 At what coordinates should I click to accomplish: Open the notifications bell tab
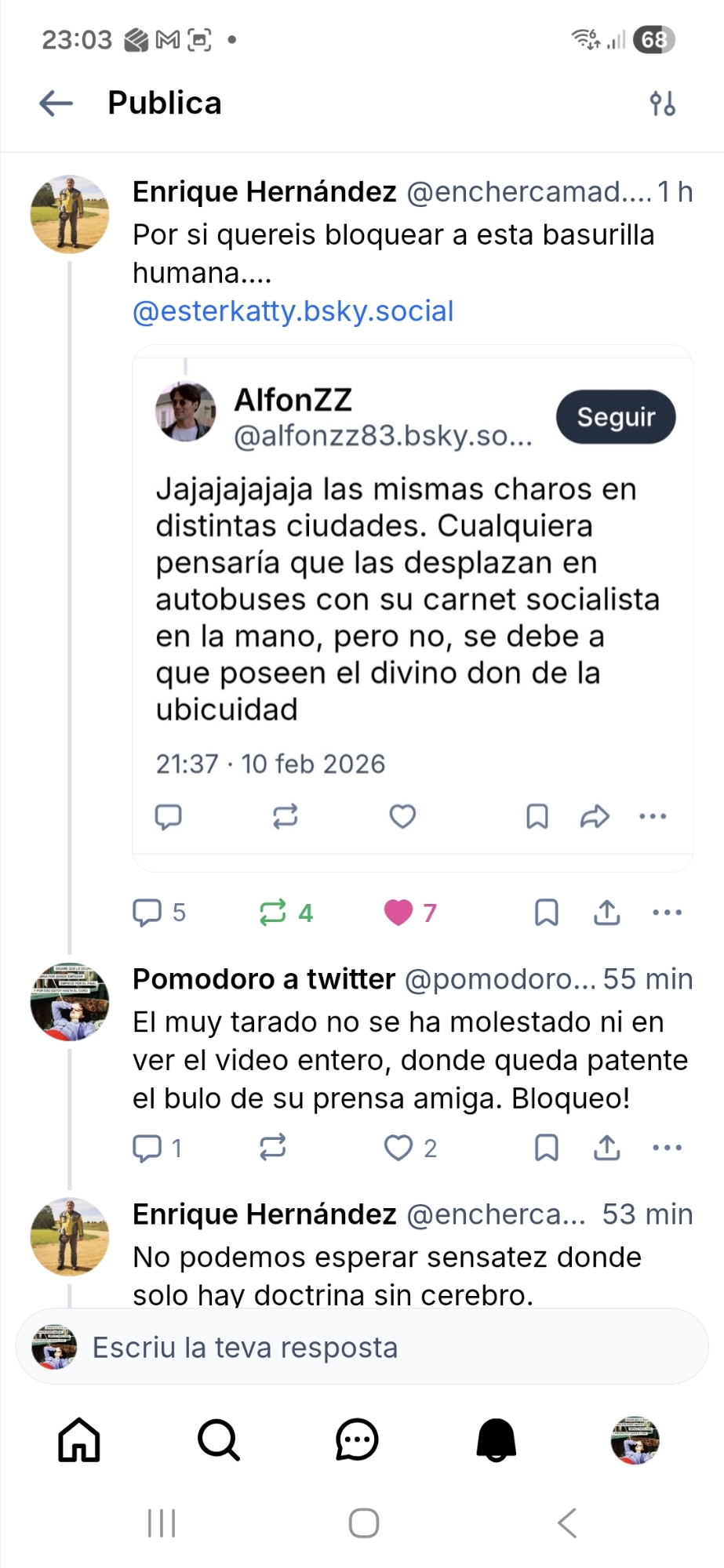[497, 1440]
